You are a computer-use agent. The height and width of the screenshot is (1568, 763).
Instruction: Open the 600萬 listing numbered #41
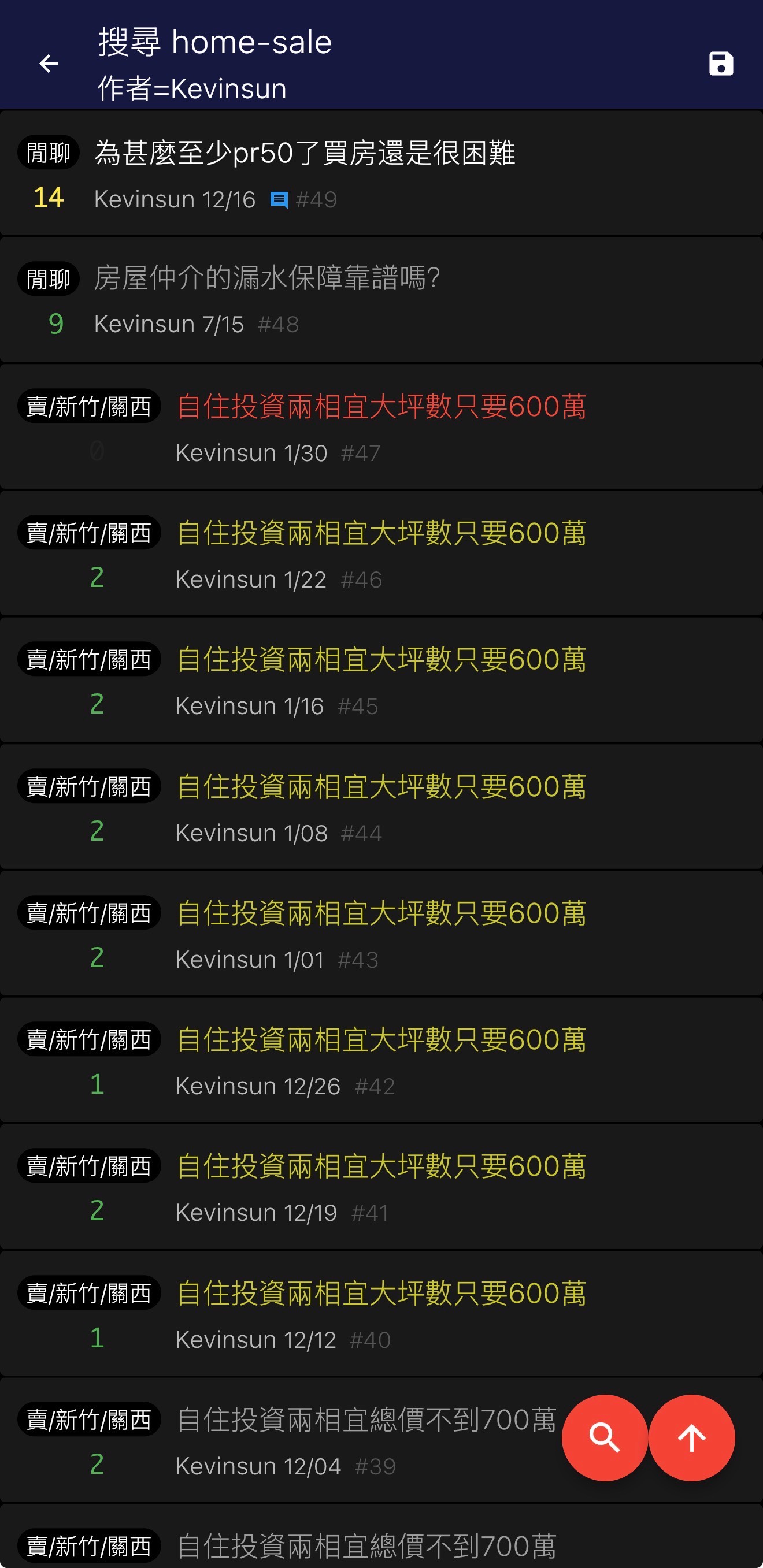point(381,1166)
